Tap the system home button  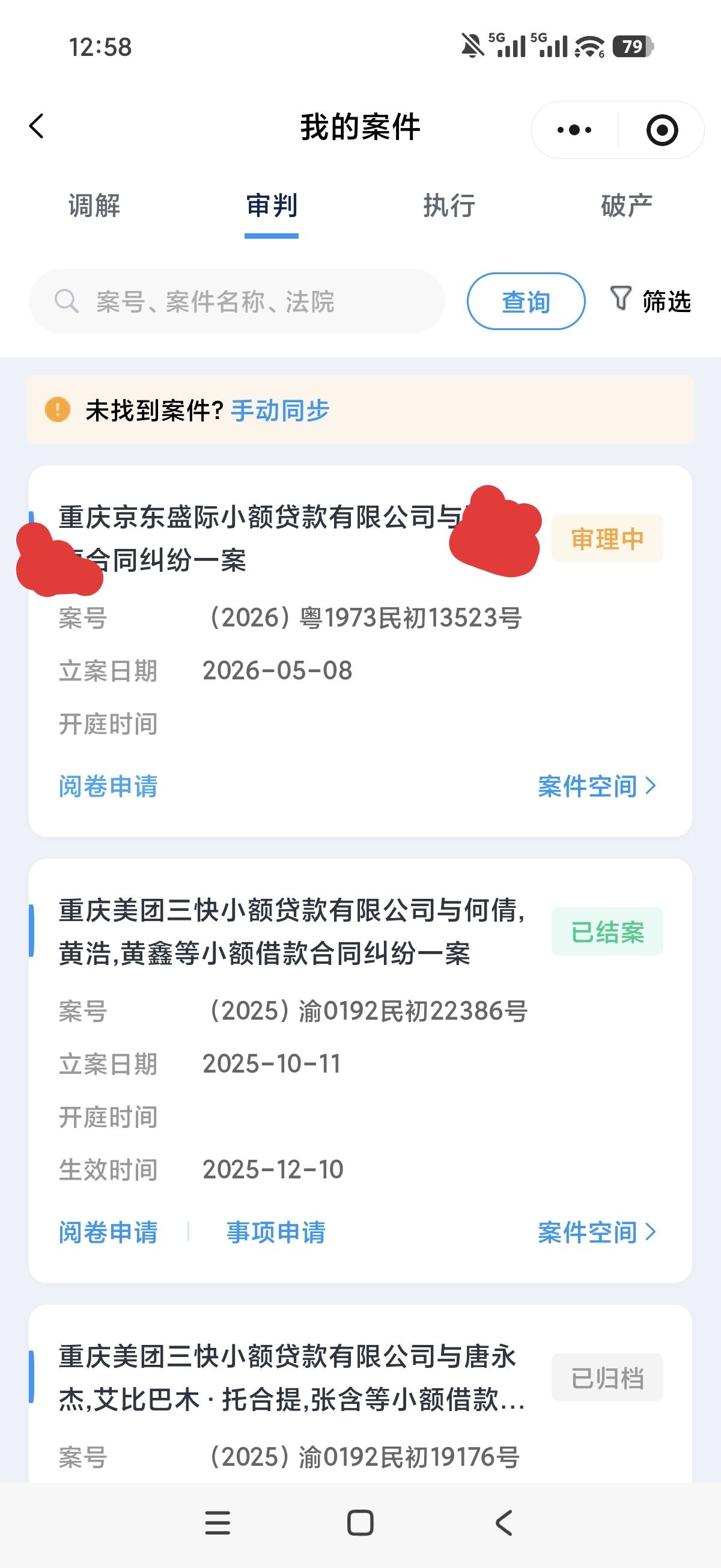(360, 1523)
